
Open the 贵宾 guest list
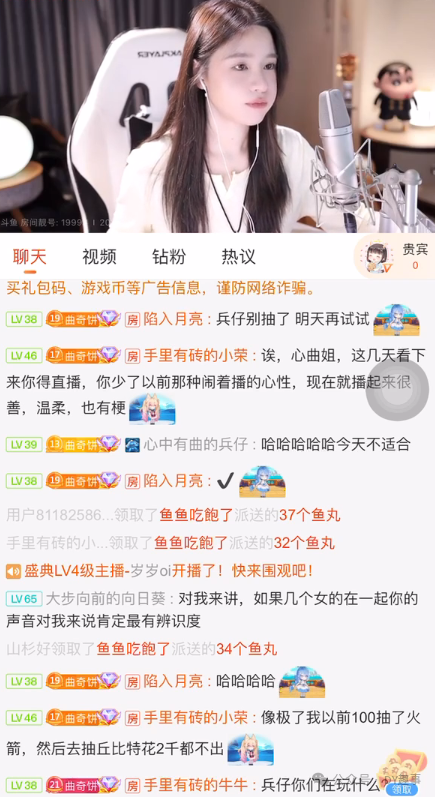396,257
